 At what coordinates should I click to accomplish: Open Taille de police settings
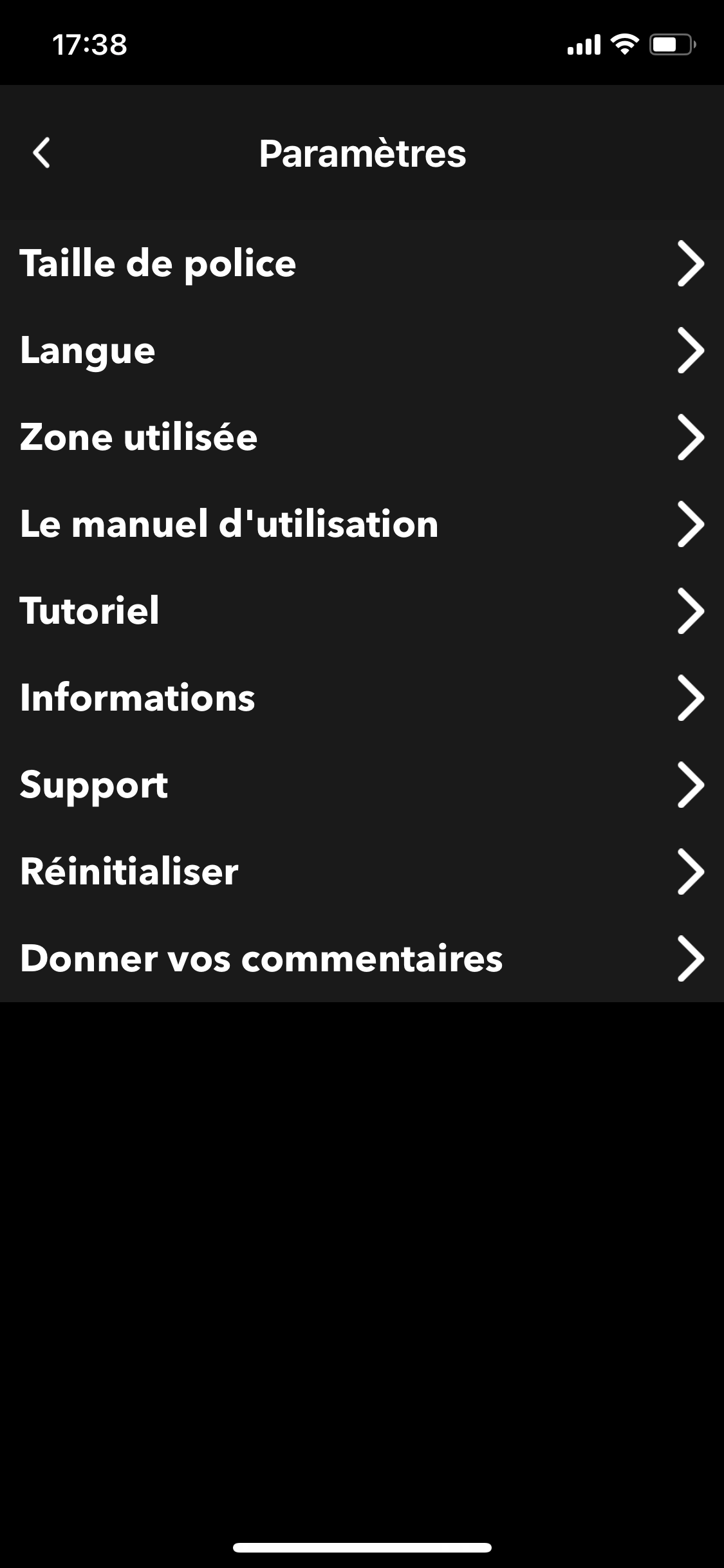pos(360,263)
